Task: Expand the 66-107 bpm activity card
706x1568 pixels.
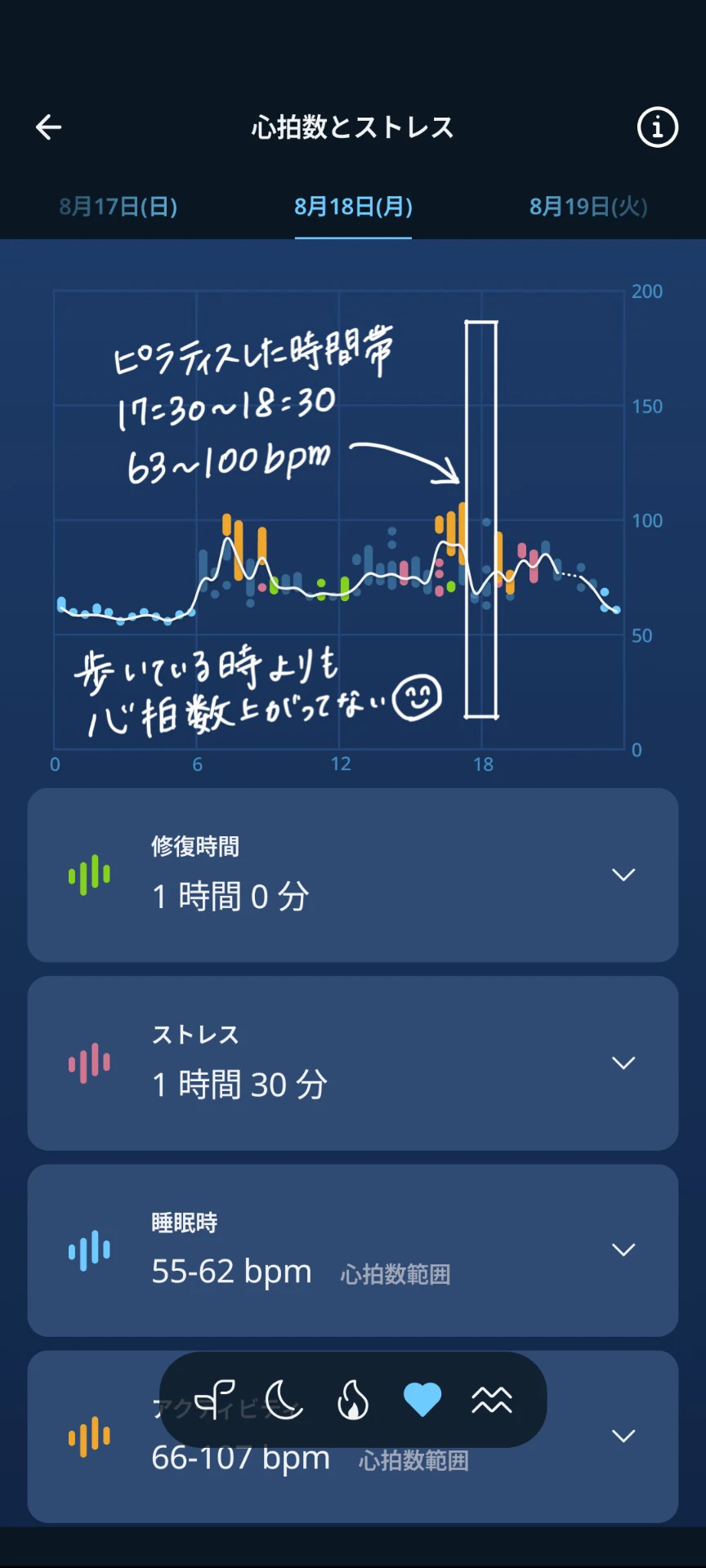Action: [623, 1436]
